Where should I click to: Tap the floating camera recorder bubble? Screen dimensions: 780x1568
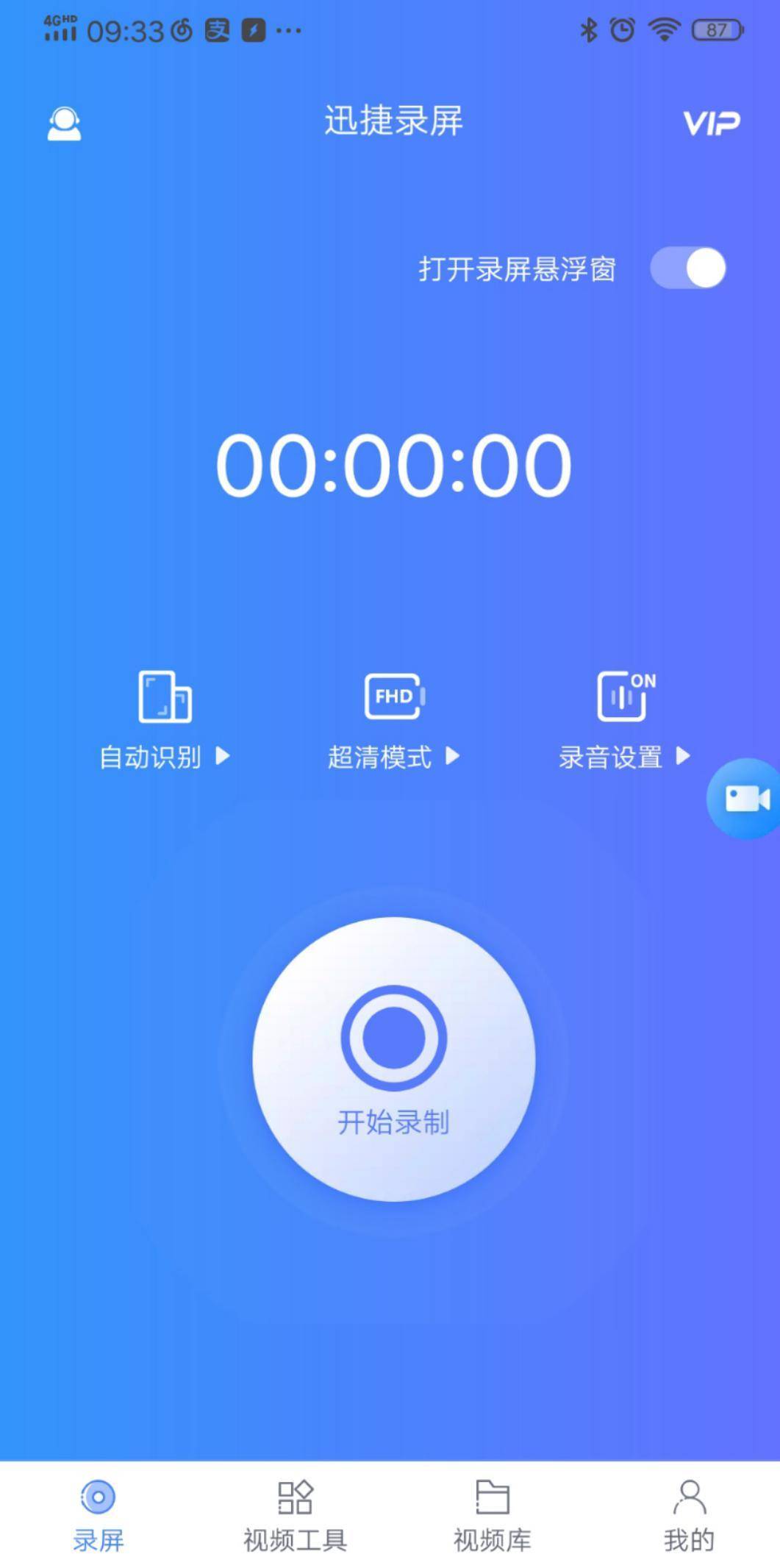click(x=744, y=798)
